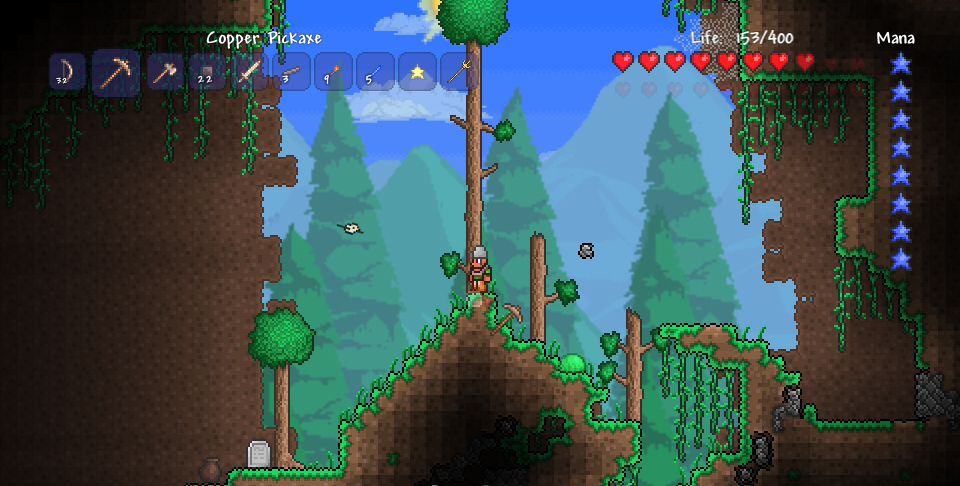The width and height of the screenshot is (960, 486).
Task: Select the fallen star hotbar slot
Action: click(x=417, y=72)
